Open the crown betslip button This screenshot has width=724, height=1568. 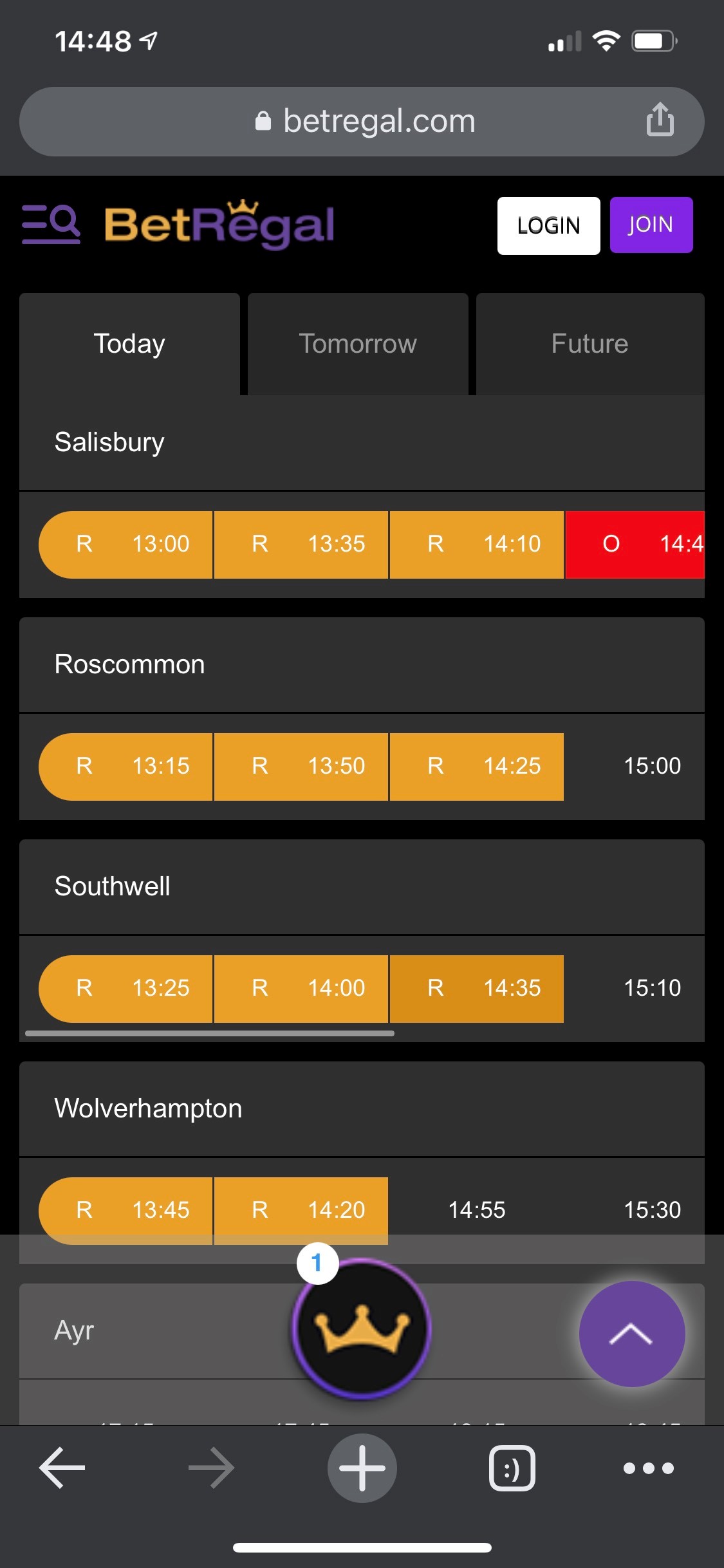click(x=361, y=1329)
